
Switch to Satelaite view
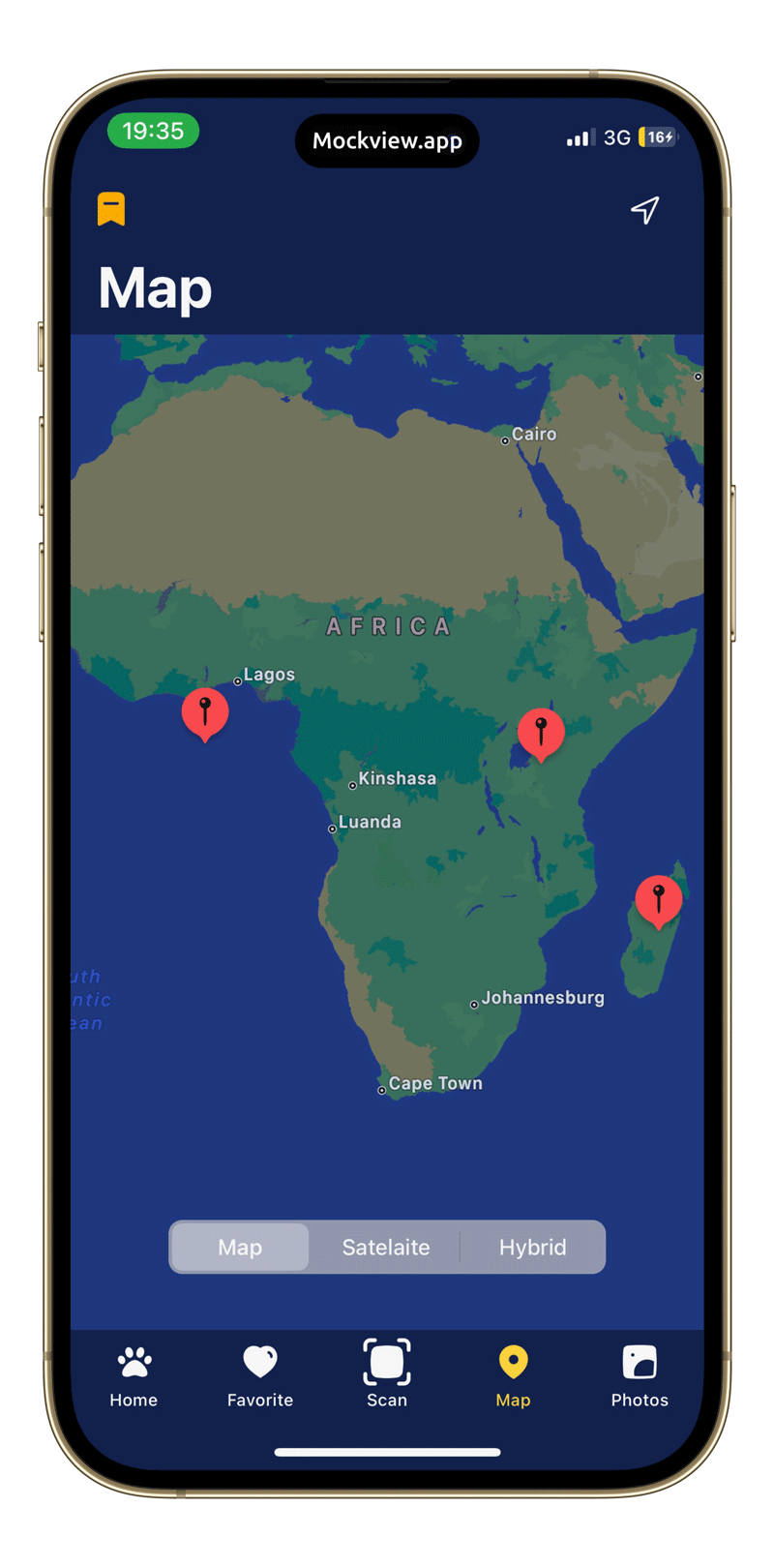pos(385,1247)
